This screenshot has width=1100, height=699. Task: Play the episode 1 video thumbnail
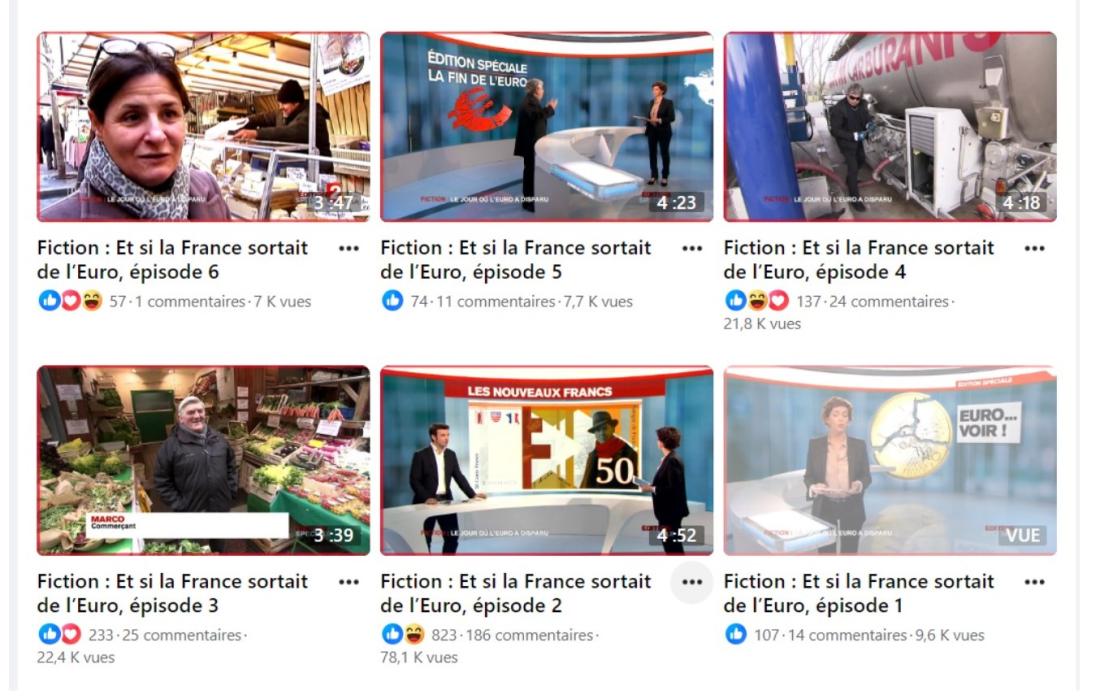tap(889, 460)
